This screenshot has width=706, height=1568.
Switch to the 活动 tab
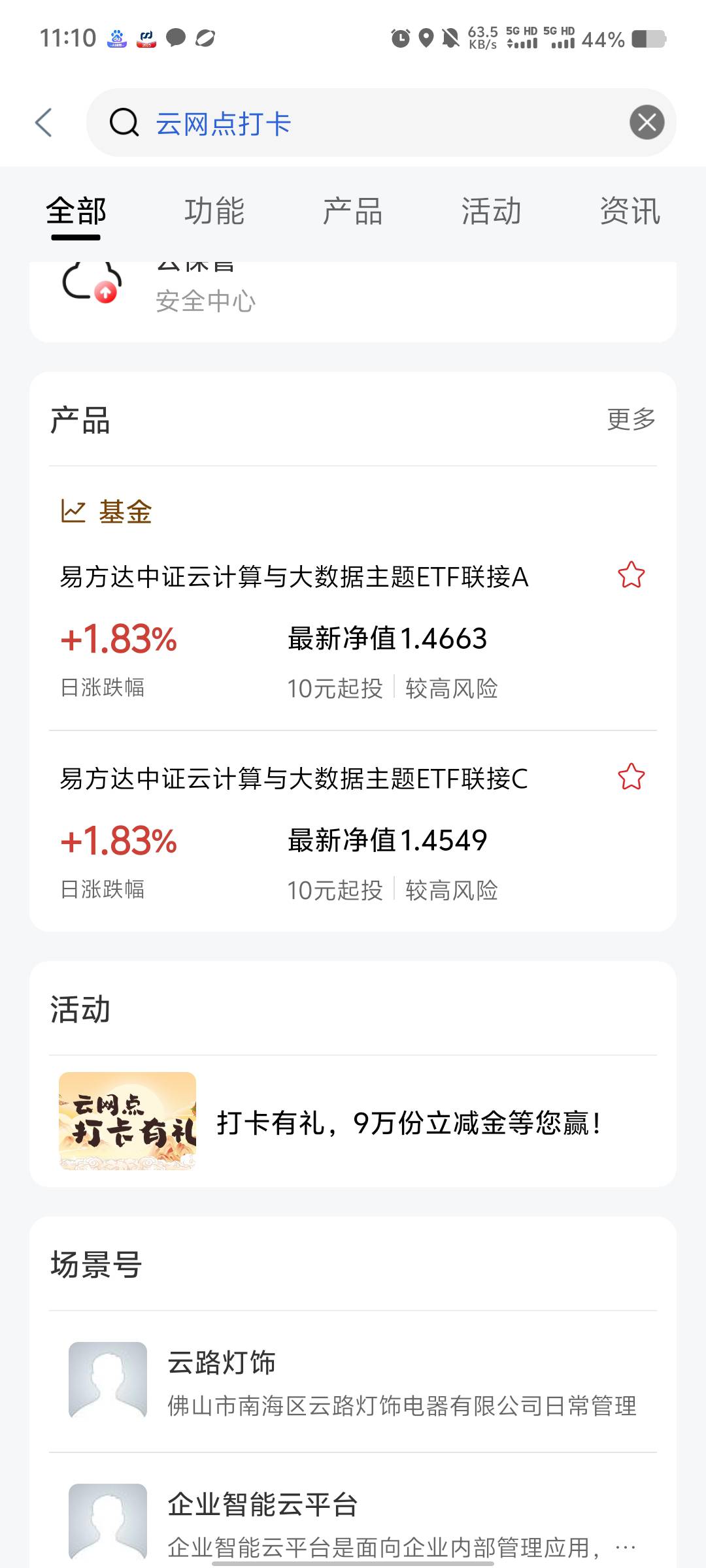click(491, 212)
